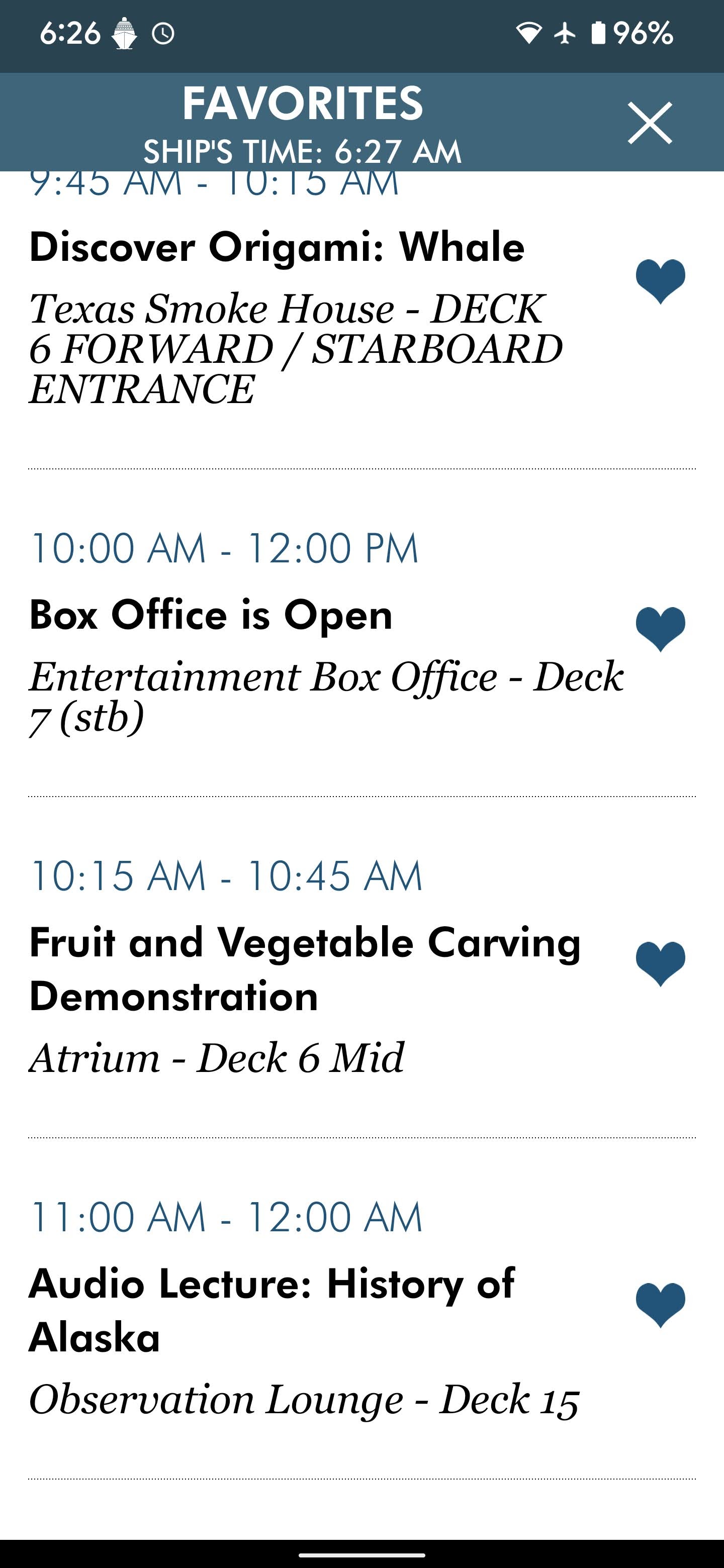Close the Favorites screen

650,123
